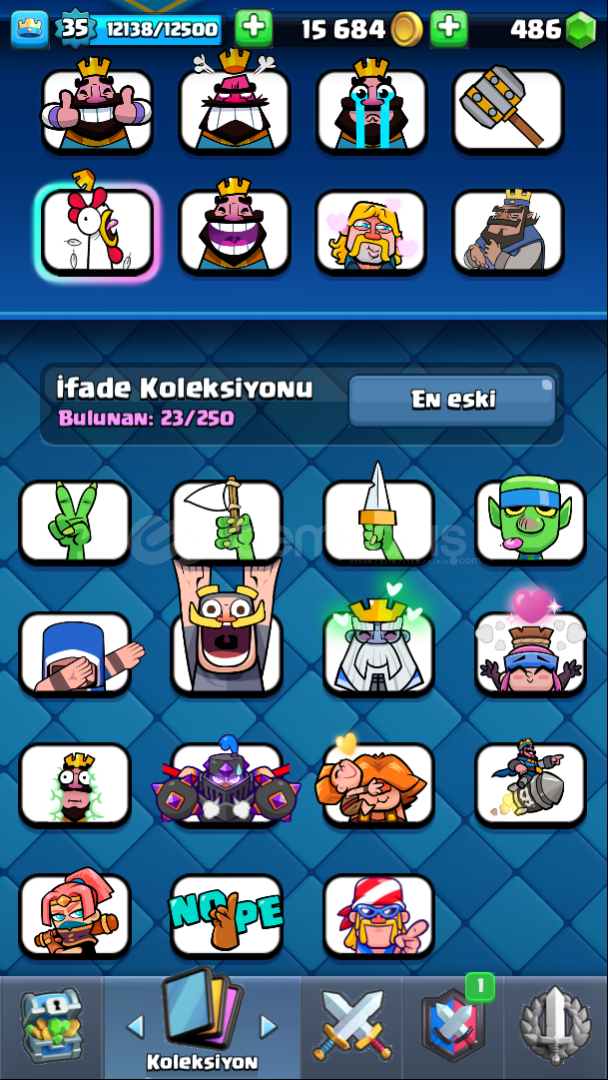Choose the goblin with blue headband emote
This screenshot has height=1080, width=608.
tap(530, 521)
